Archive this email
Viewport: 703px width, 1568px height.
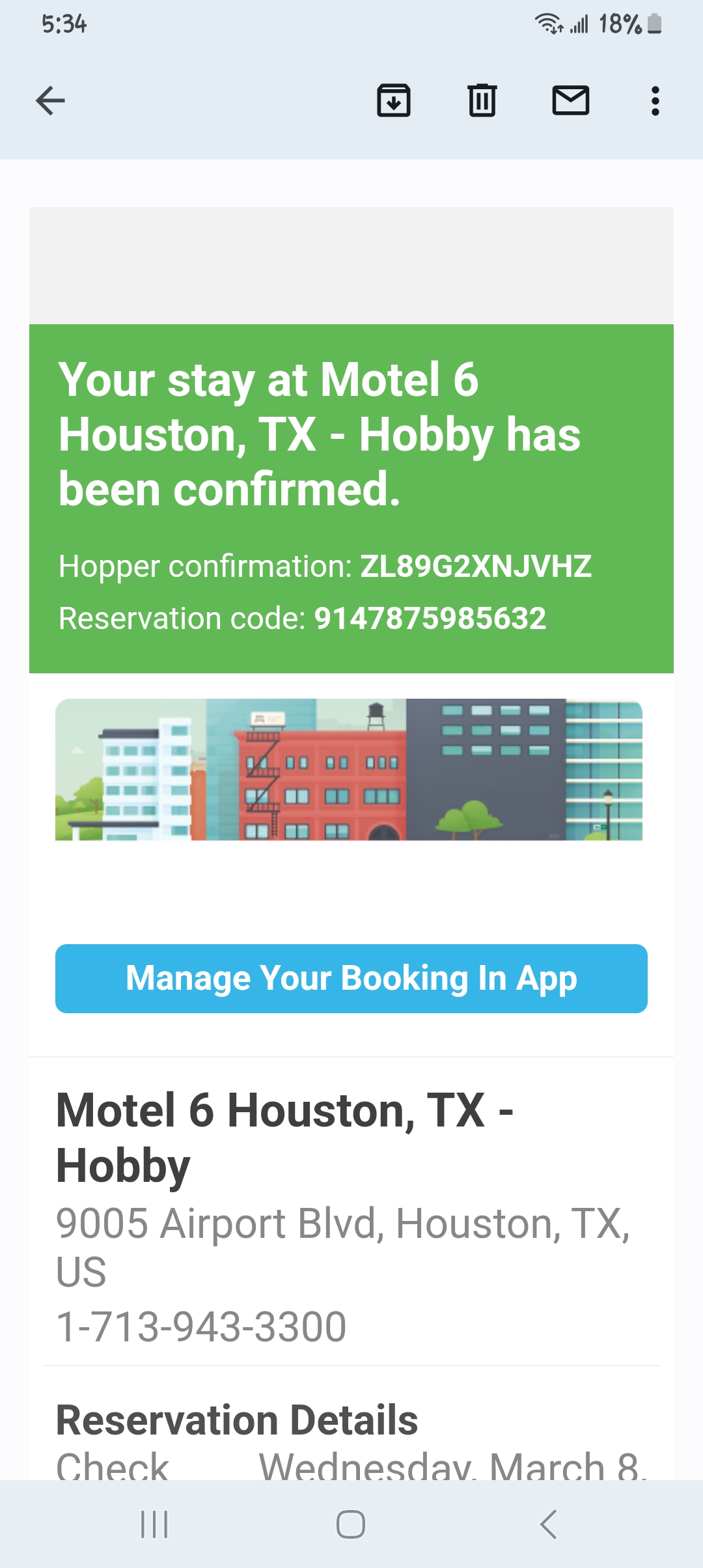coord(394,101)
